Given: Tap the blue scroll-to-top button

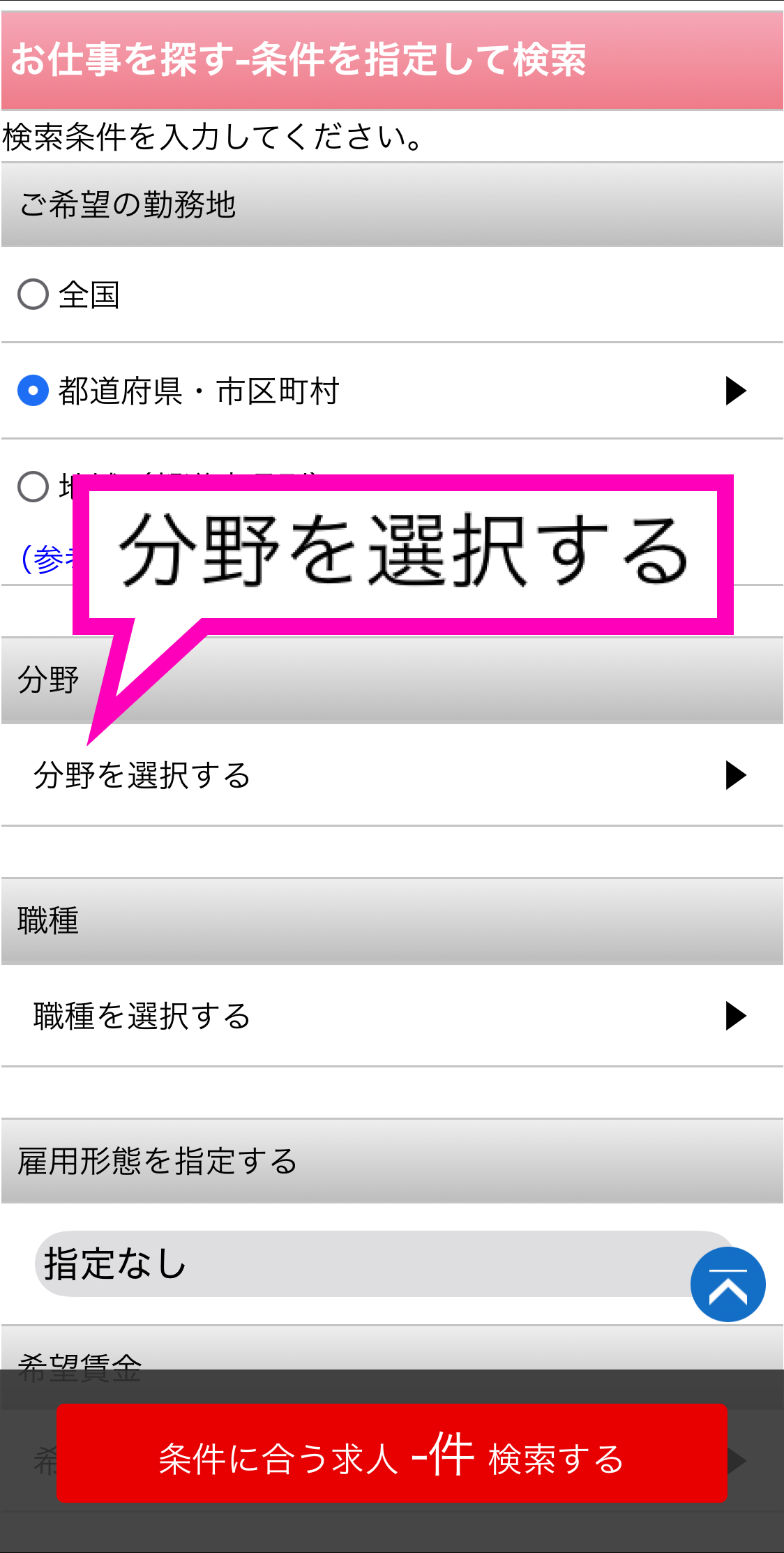Looking at the screenshot, I should point(728,1284).
